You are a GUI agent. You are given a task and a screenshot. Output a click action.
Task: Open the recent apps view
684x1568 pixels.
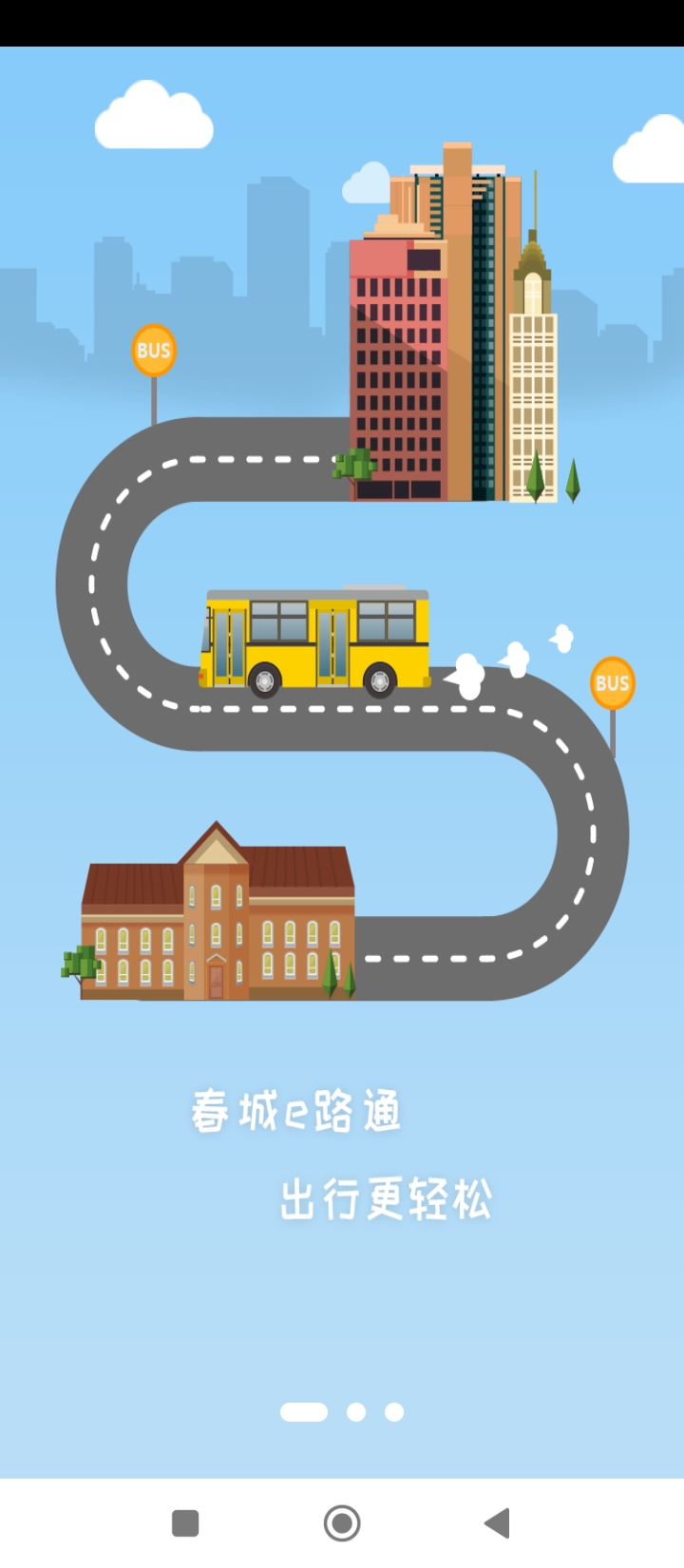(x=185, y=1523)
